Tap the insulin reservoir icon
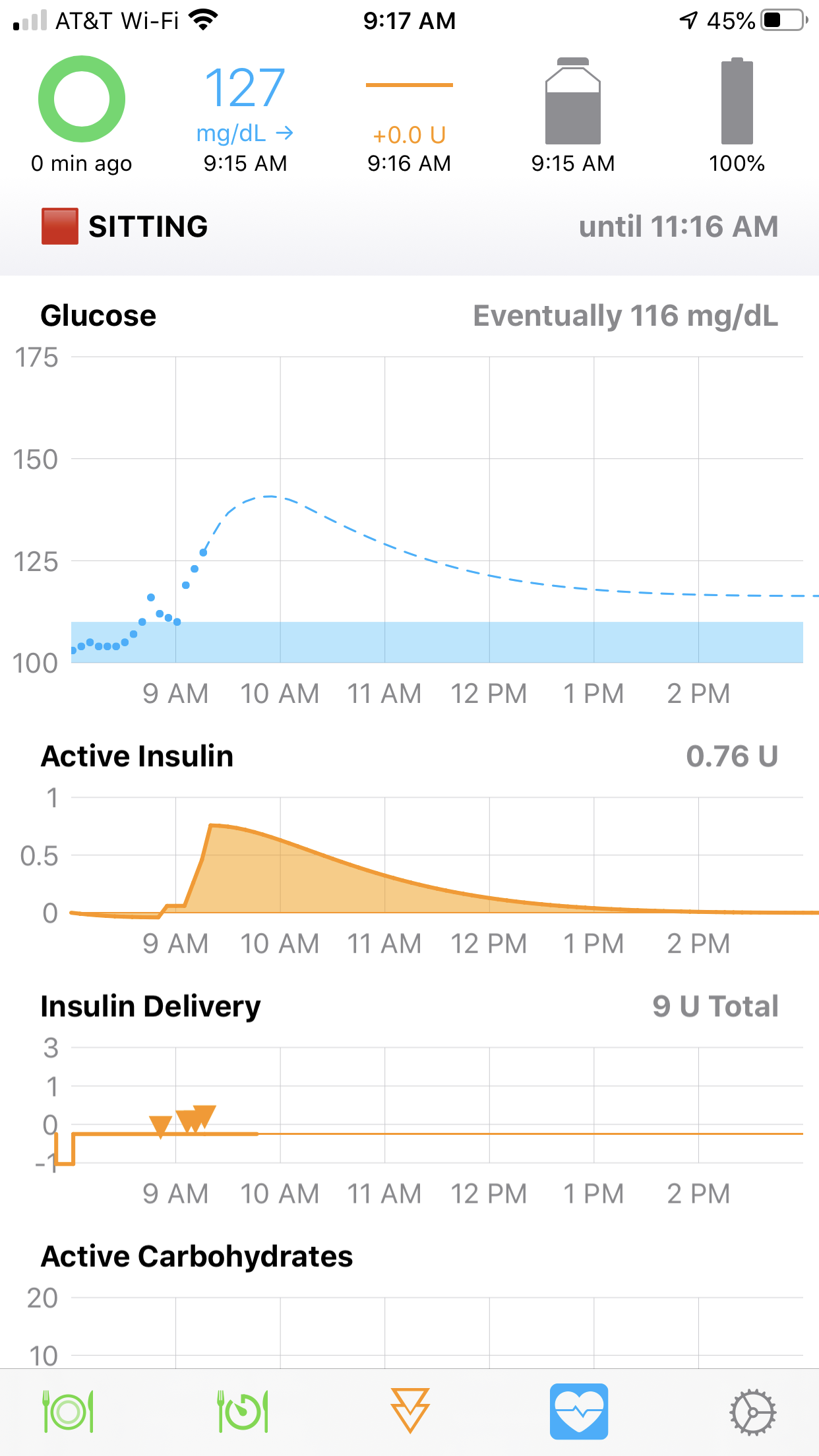819x1456 pixels. 572,102
